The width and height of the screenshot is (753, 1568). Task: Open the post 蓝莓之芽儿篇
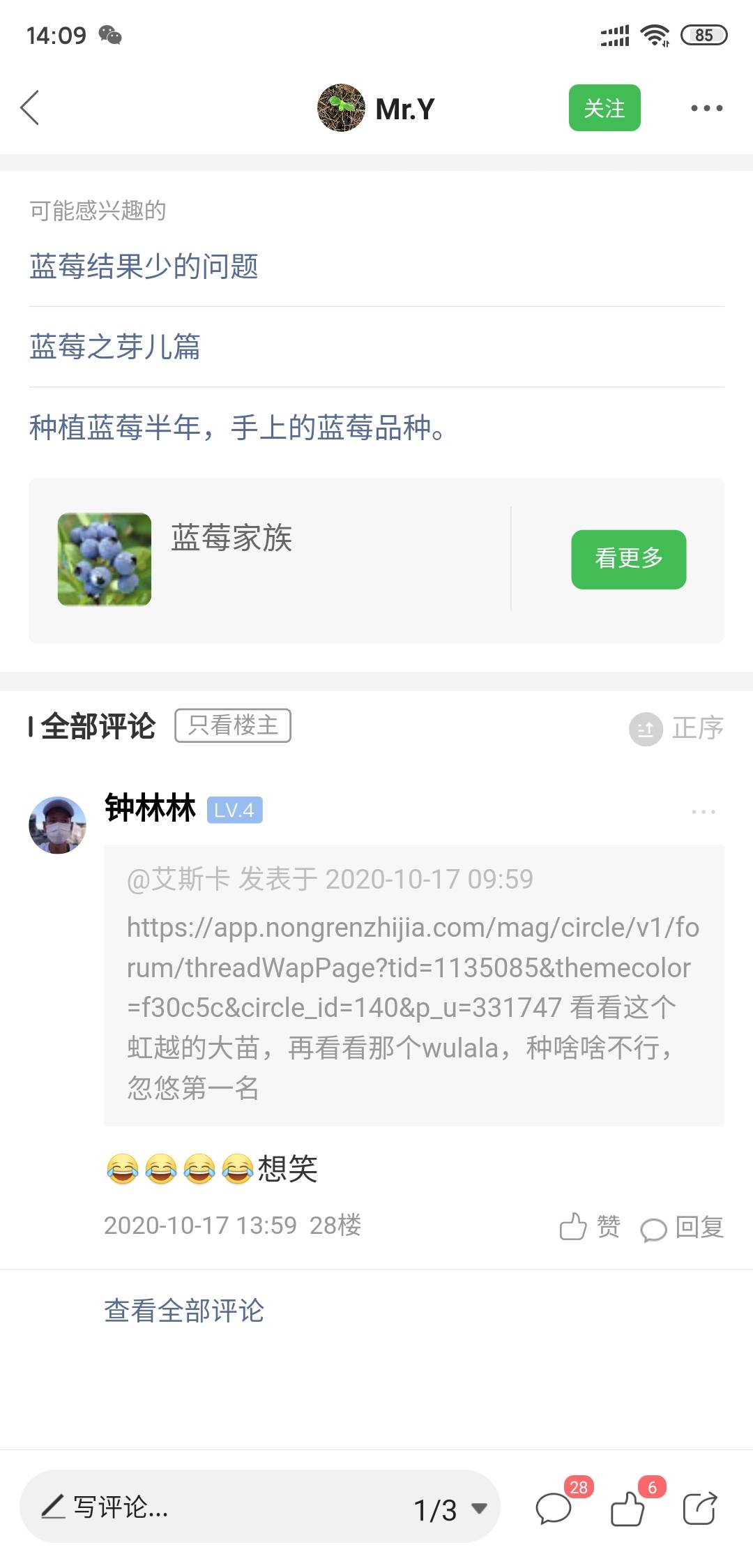(115, 347)
